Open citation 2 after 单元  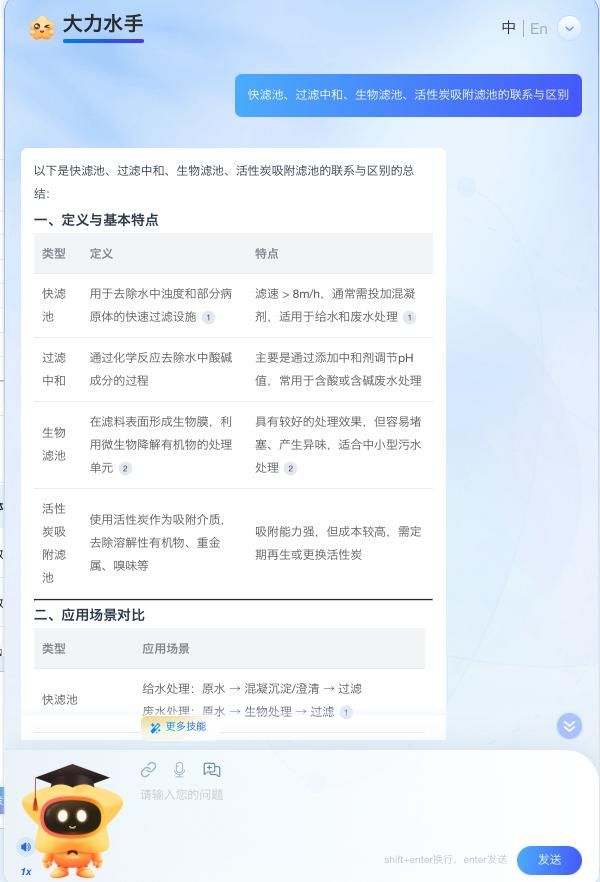coord(125,468)
